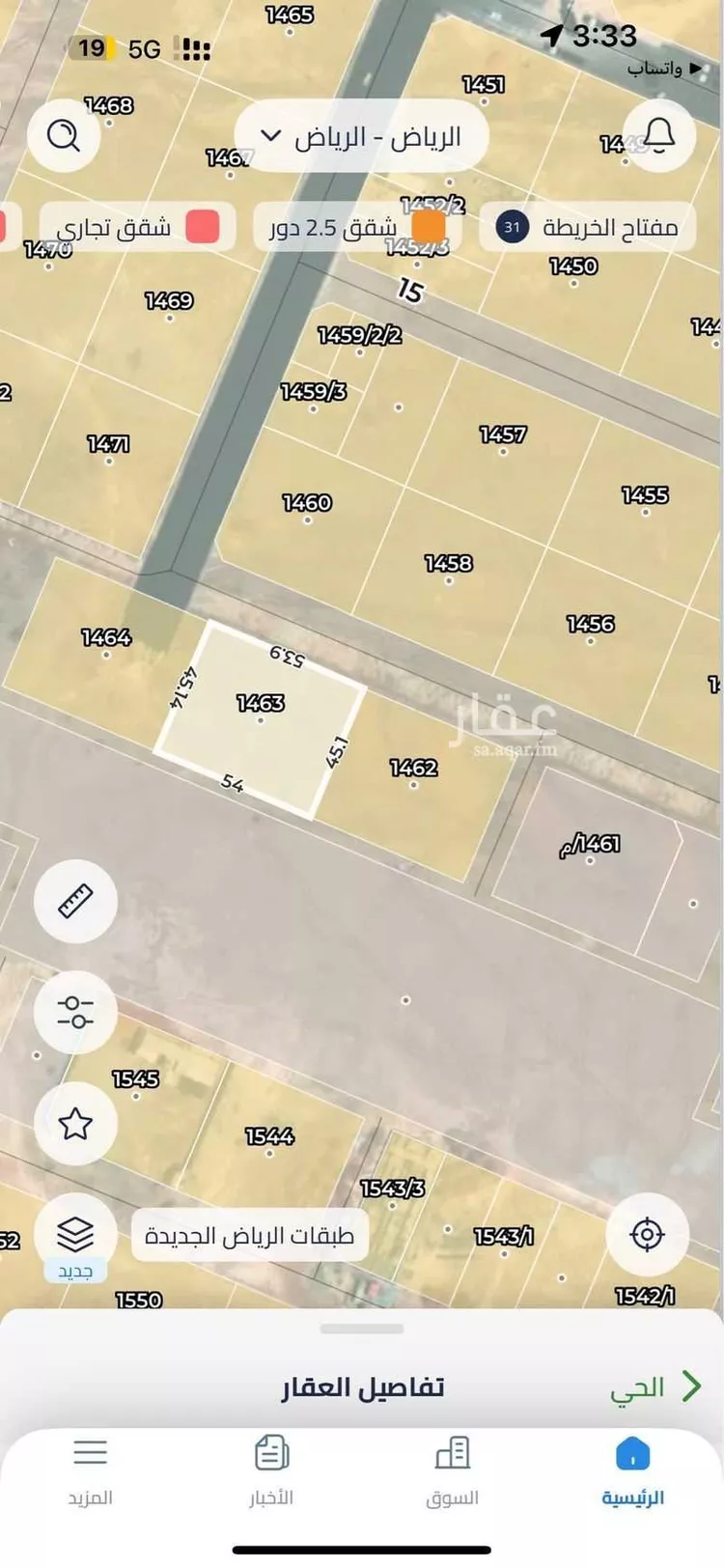
Task: Open the map filter sliders button
Action: (75, 1012)
